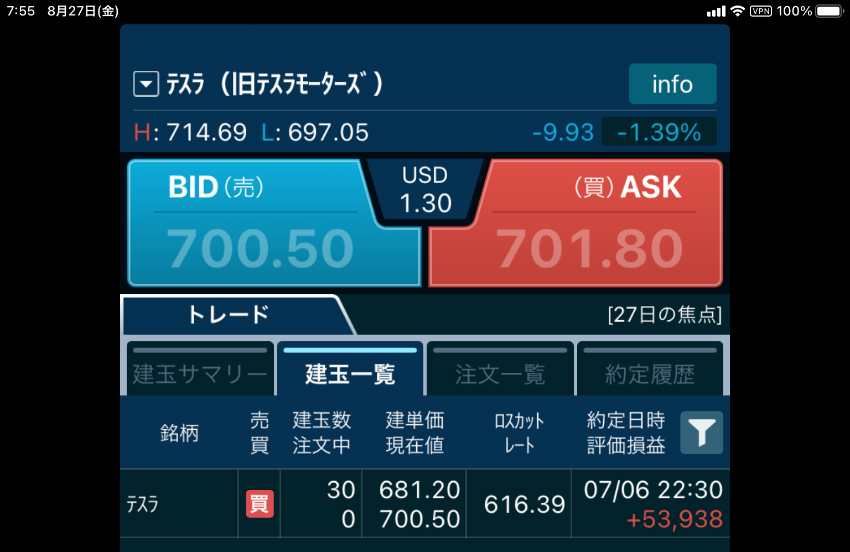Select the トレード tab
This screenshot has width=850, height=552.
[x=229, y=315]
